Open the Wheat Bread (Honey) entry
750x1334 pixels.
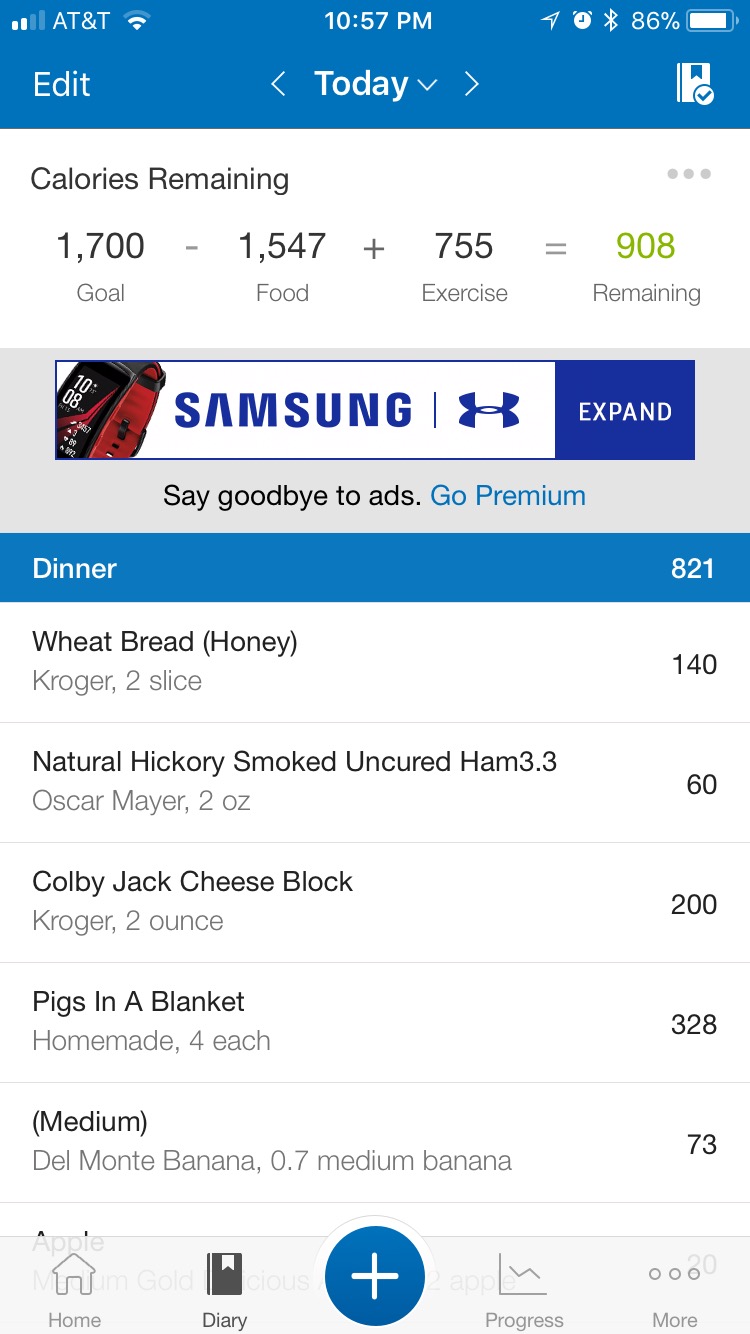375,662
